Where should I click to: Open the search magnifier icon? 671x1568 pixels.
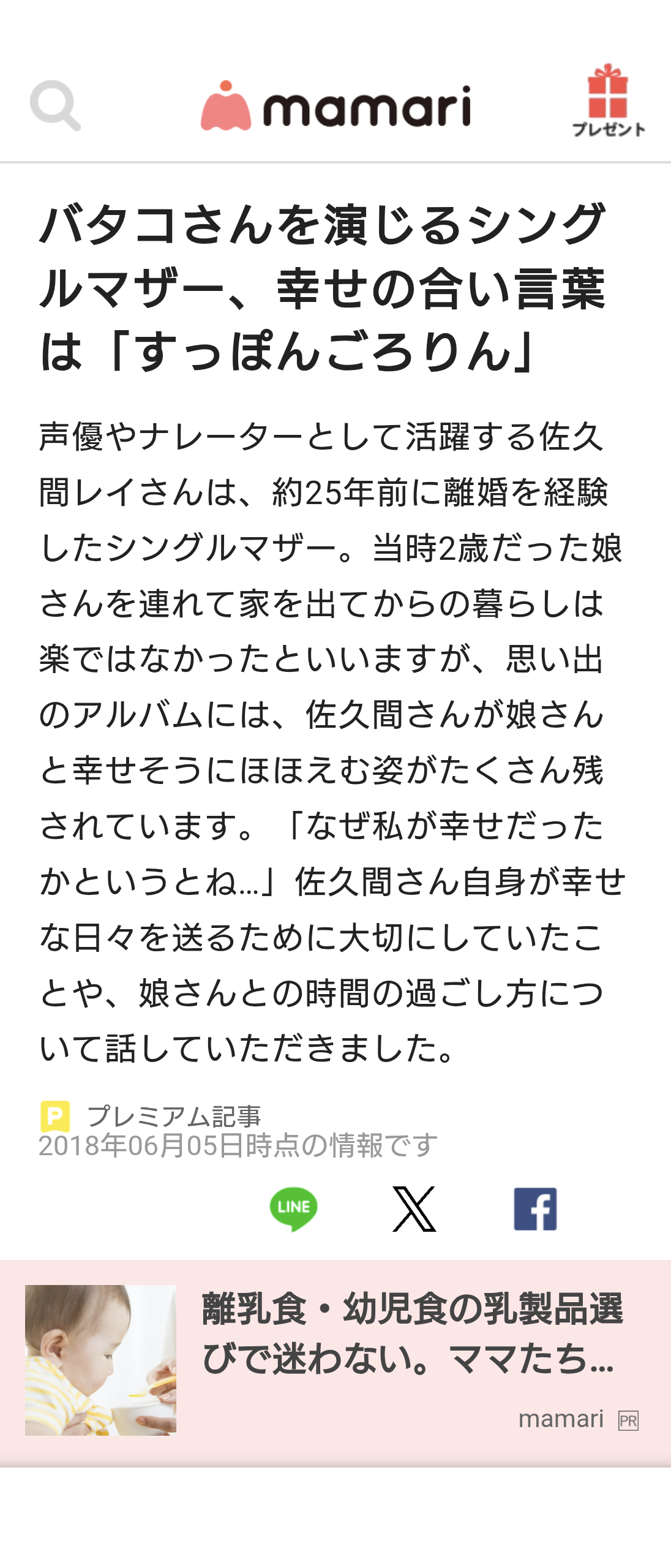(x=55, y=105)
